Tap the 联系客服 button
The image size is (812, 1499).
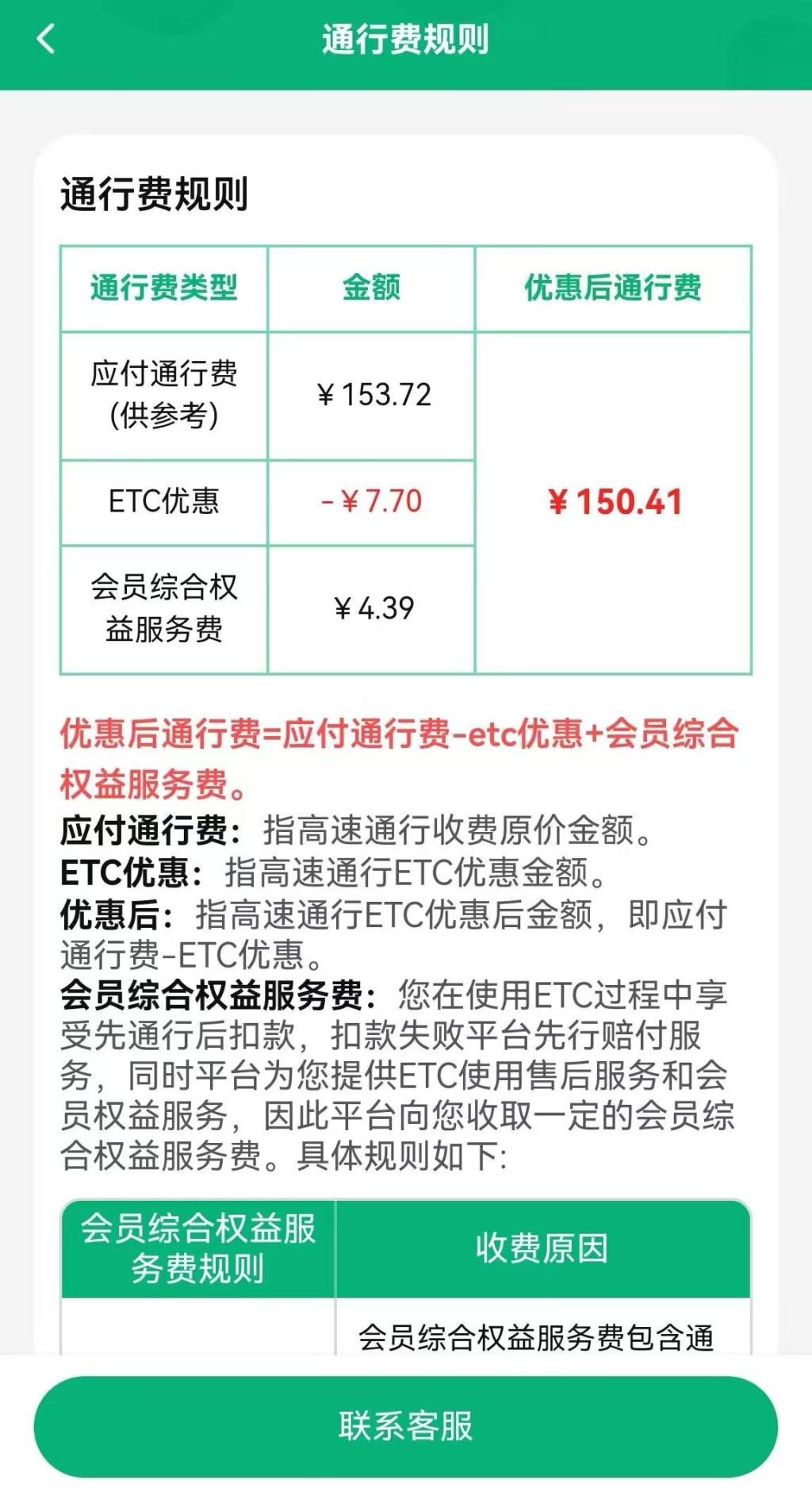click(405, 1425)
